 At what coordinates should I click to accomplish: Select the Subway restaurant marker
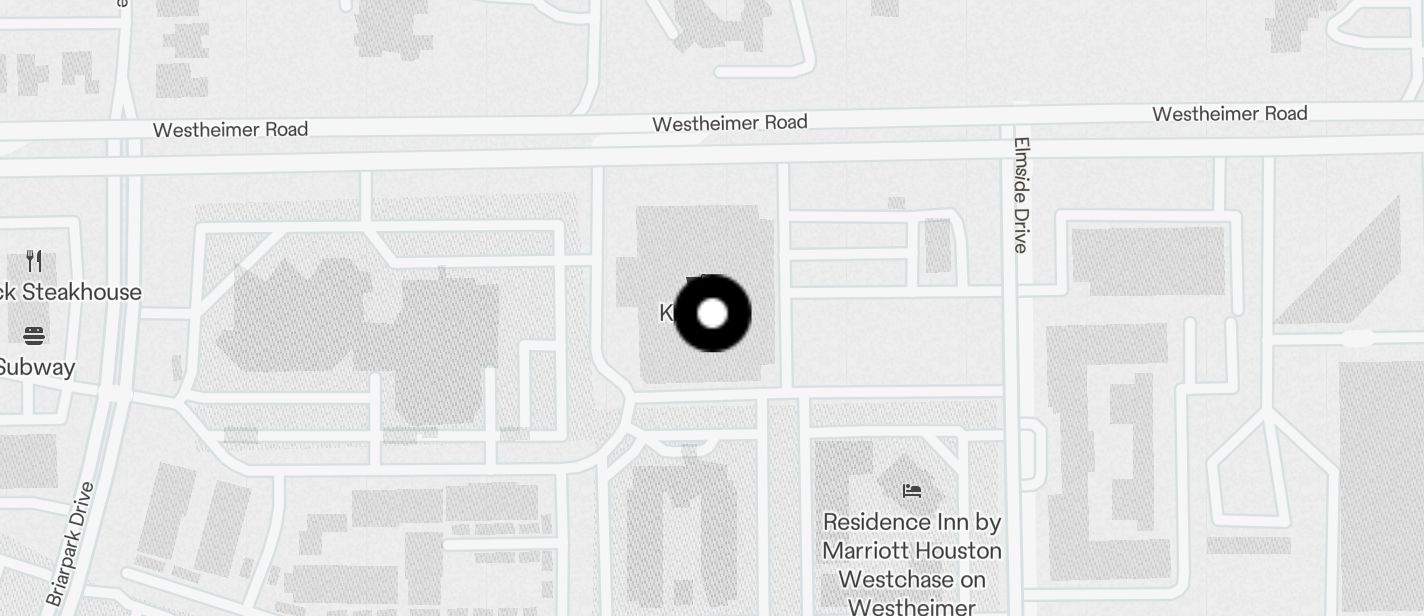coord(34,335)
